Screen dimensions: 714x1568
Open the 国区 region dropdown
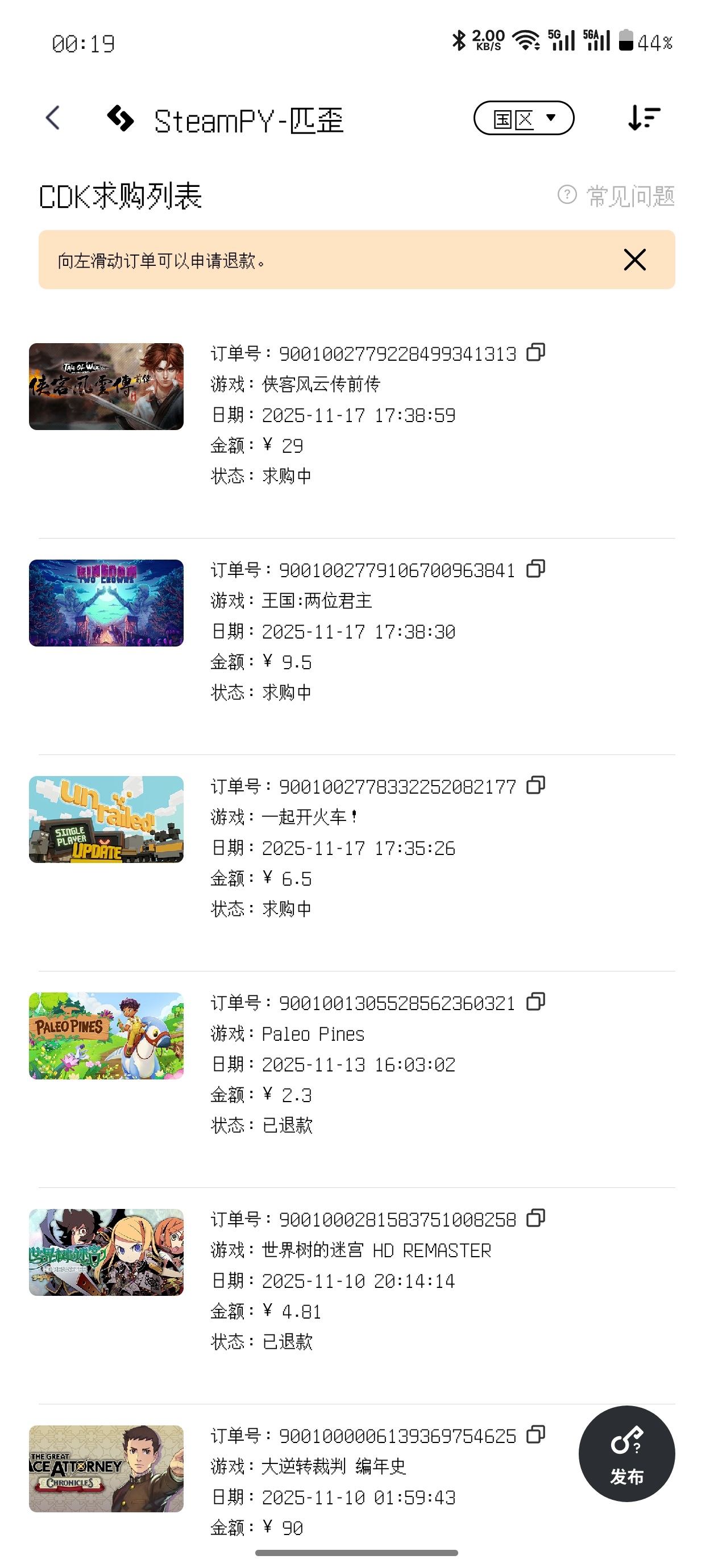[x=524, y=118]
